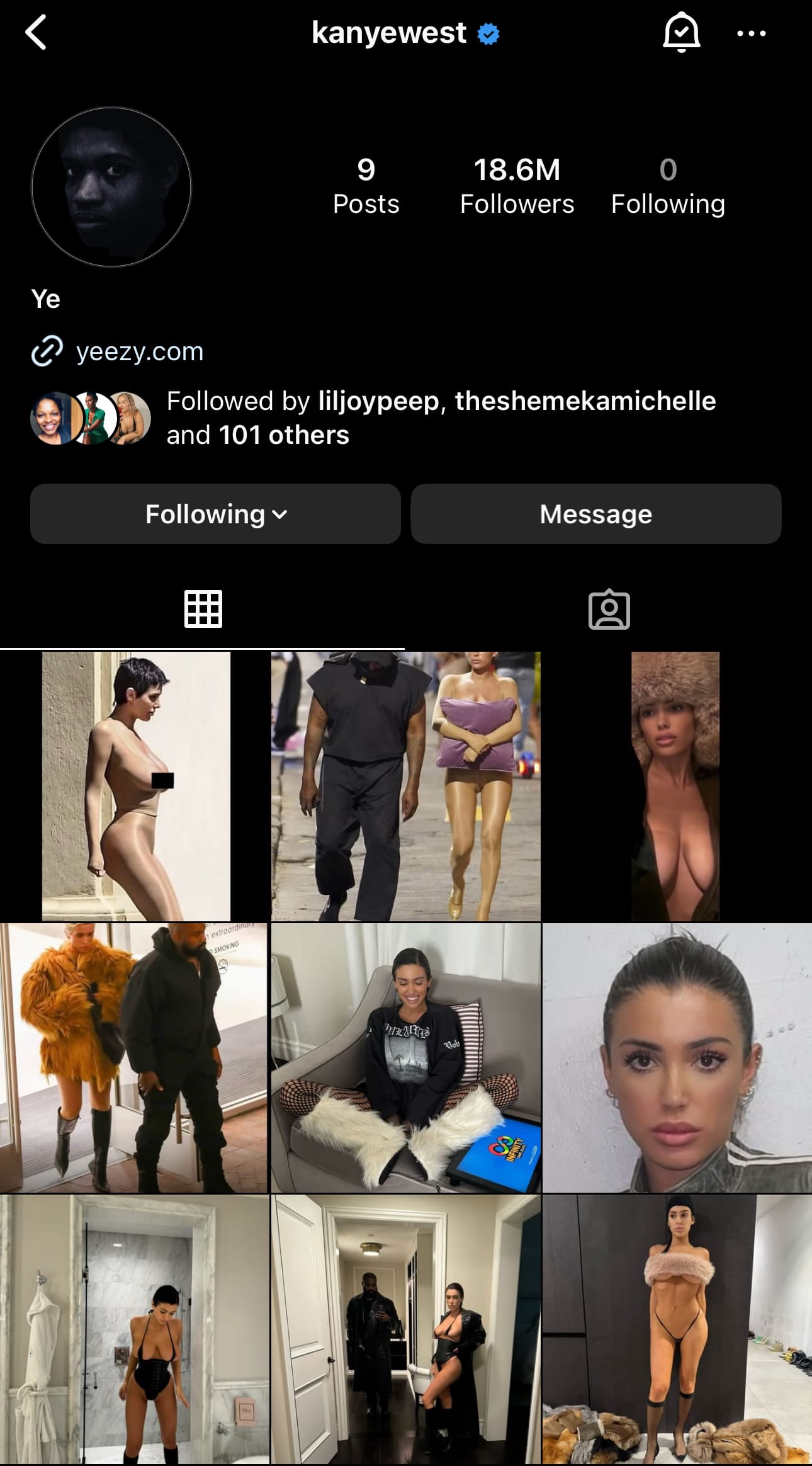812x1466 pixels.
Task: Go back using the top-left arrow
Action: click(37, 33)
